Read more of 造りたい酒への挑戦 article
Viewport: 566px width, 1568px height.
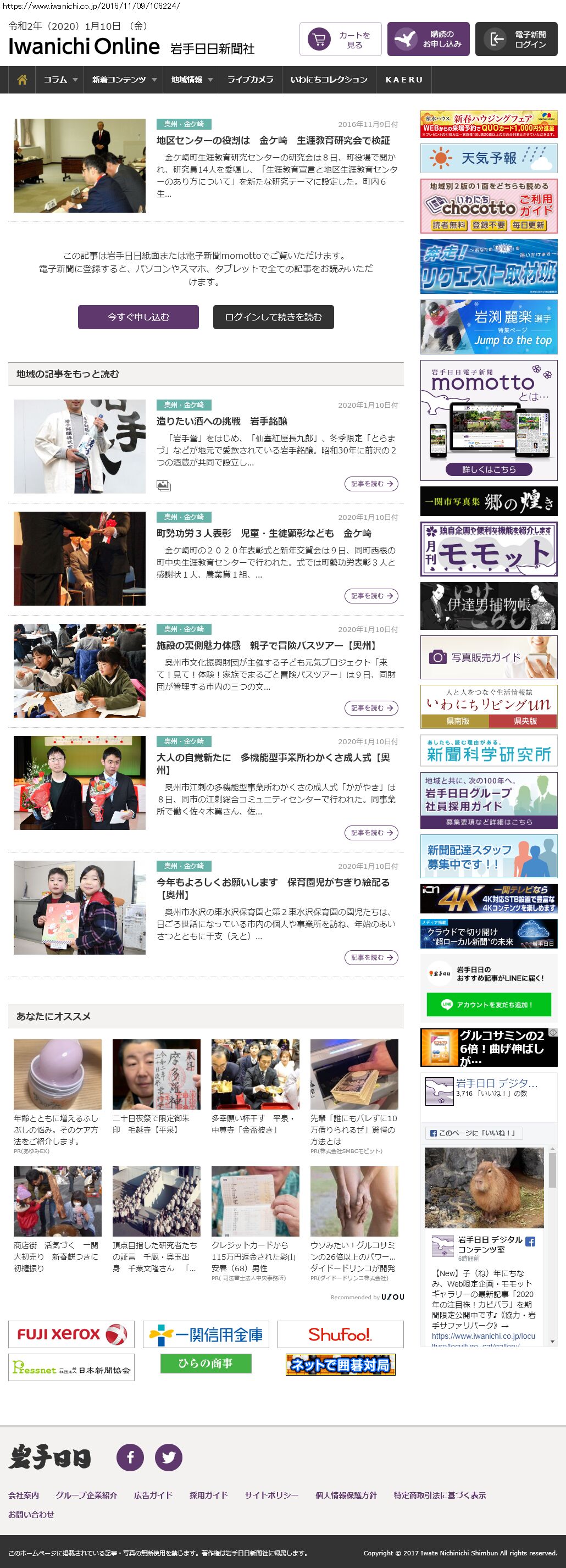coord(371,484)
